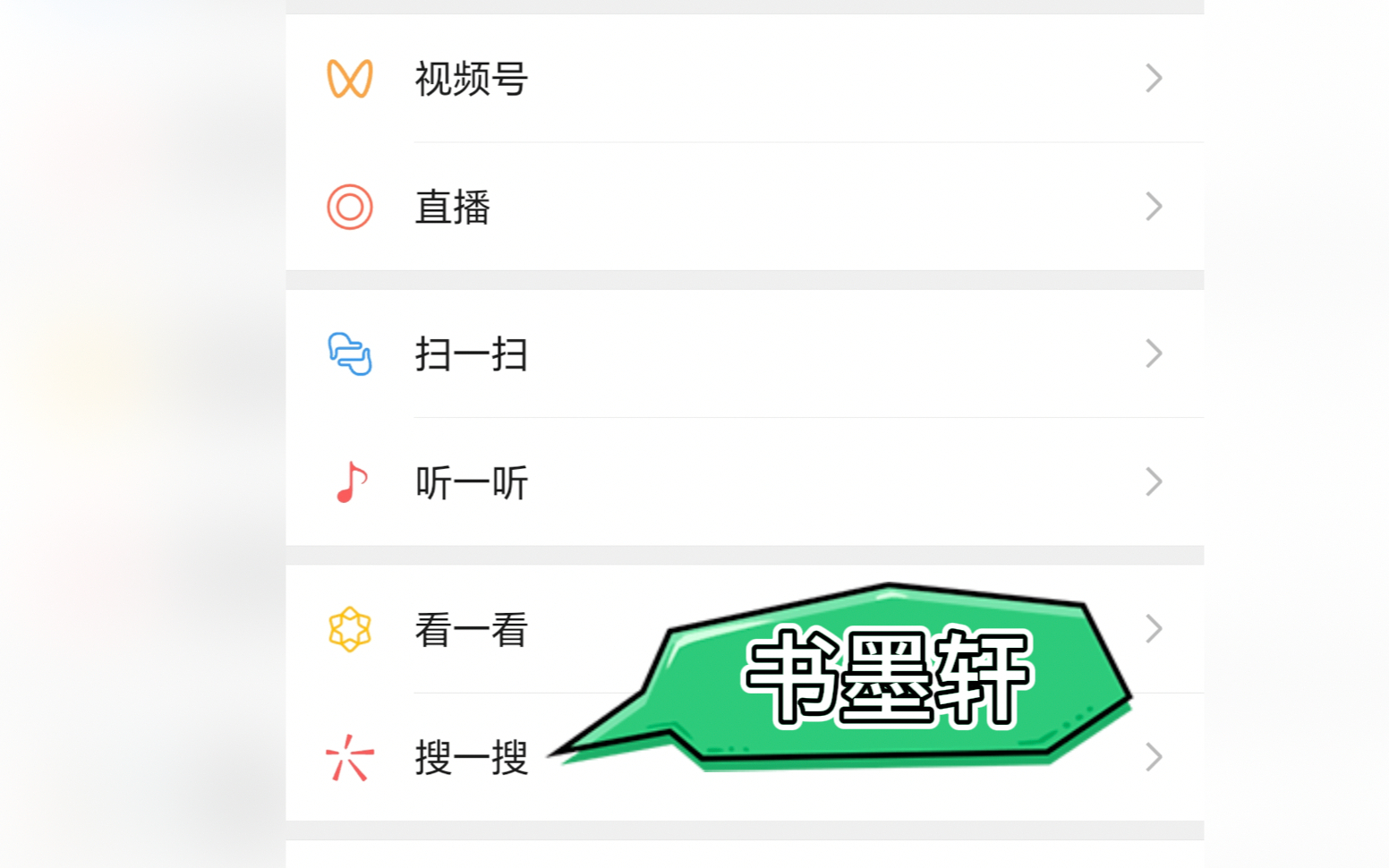Screen dimensions: 1389x868
Task: Open the 视频号 row
Action: click(472, 79)
